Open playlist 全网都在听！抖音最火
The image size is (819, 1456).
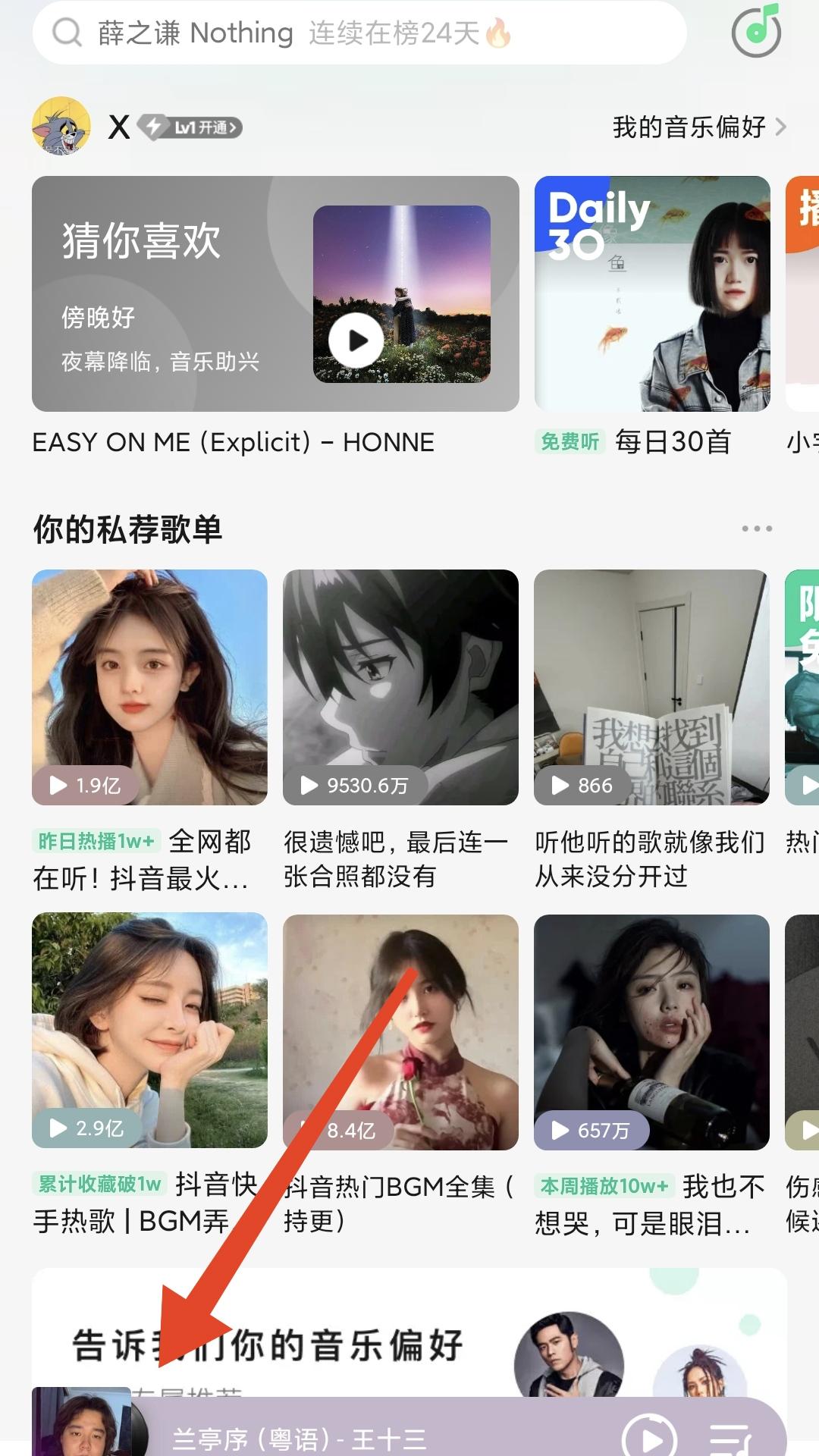[149, 687]
